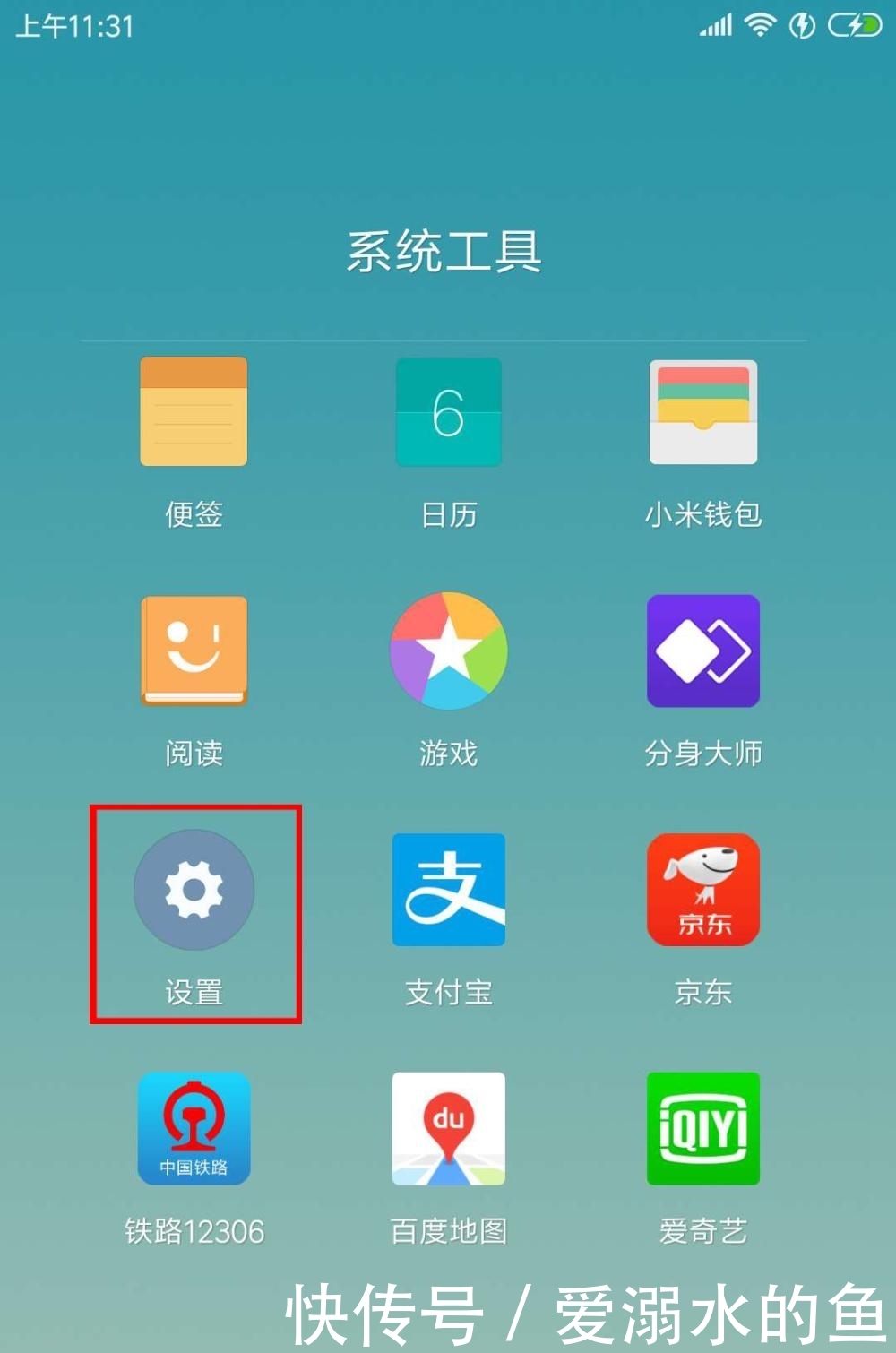
Task: Launch 铁路12306 railway app
Action: coord(194,1129)
